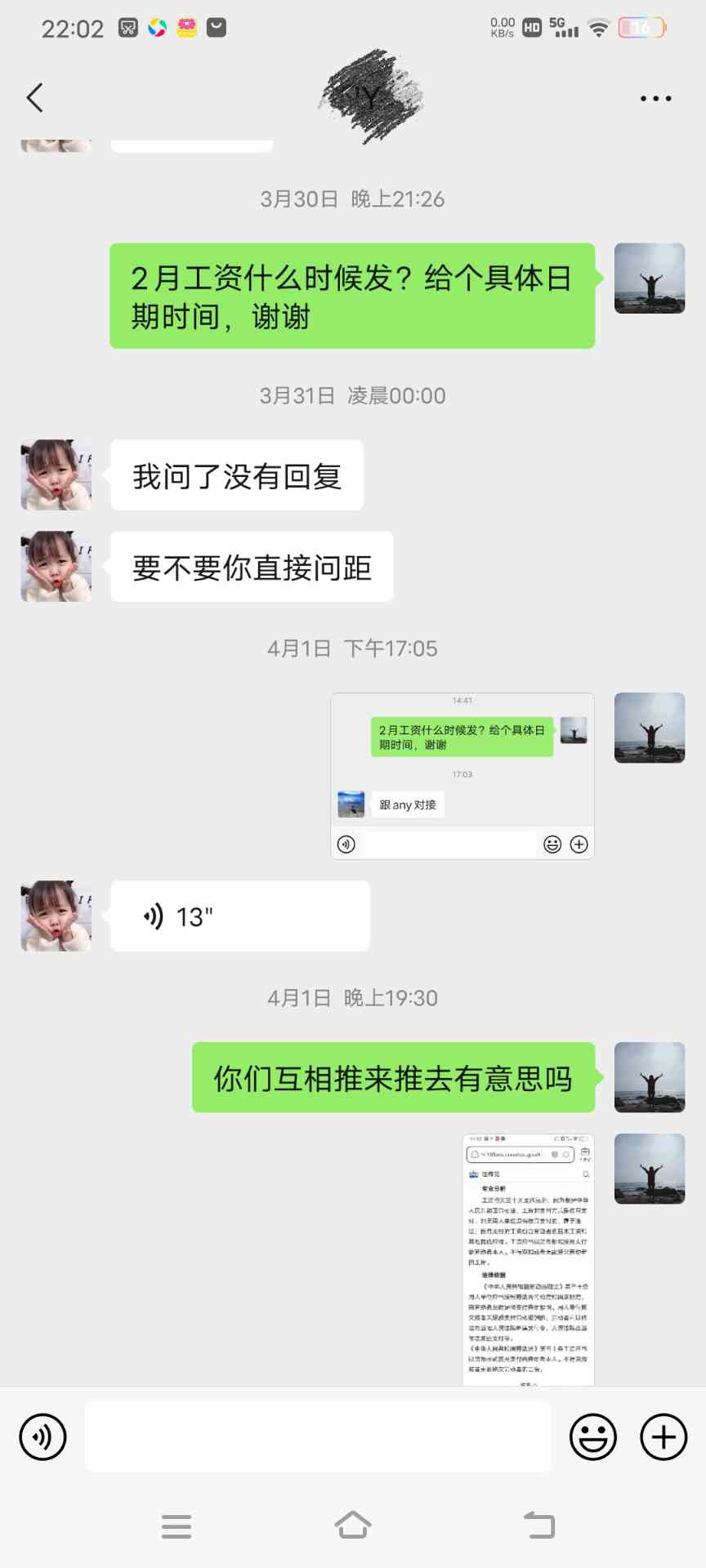Open the emoji picker
This screenshot has width=706, height=1568.
pyautogui.click(x=593, y=1437)
